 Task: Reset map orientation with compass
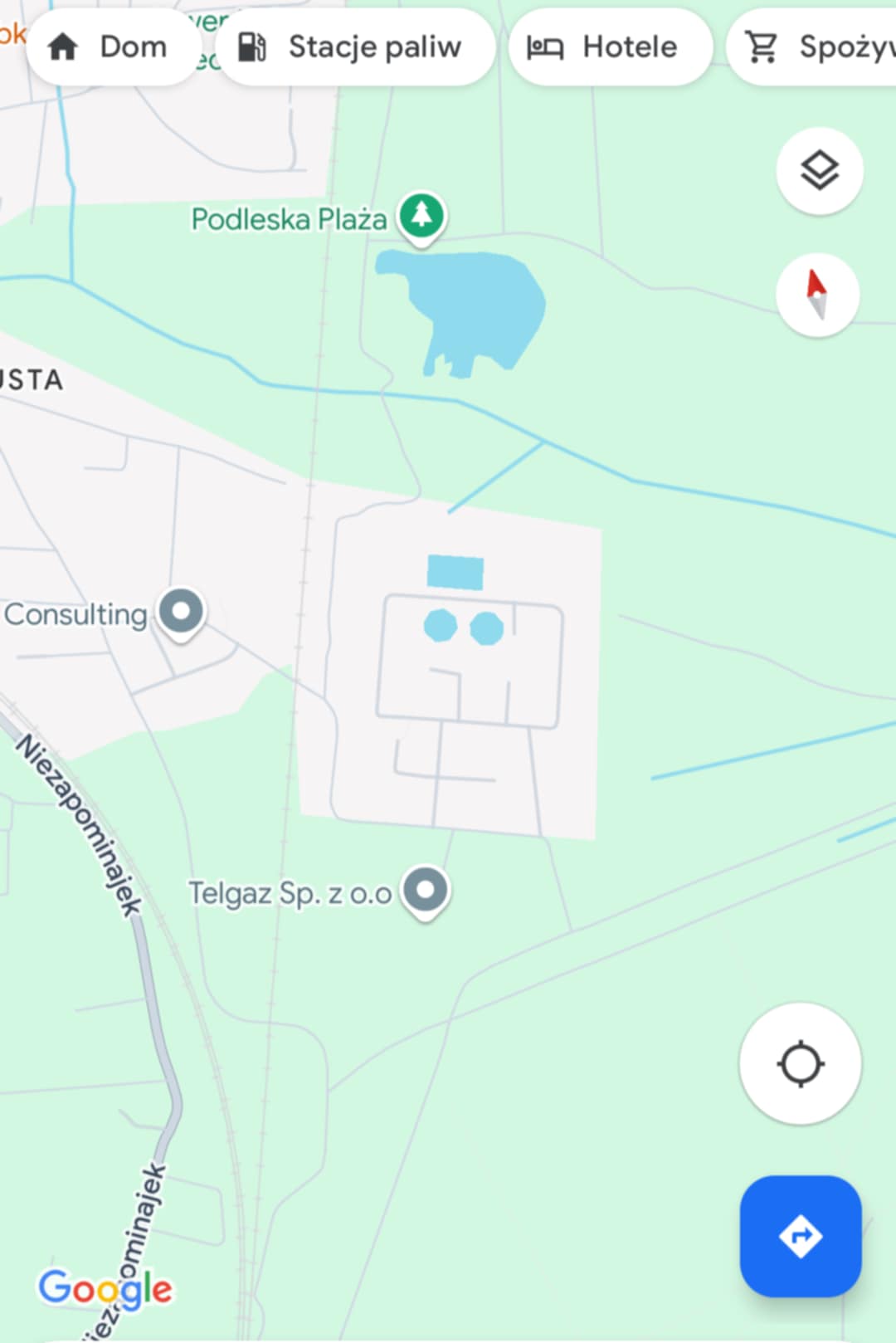click(817, 295)
